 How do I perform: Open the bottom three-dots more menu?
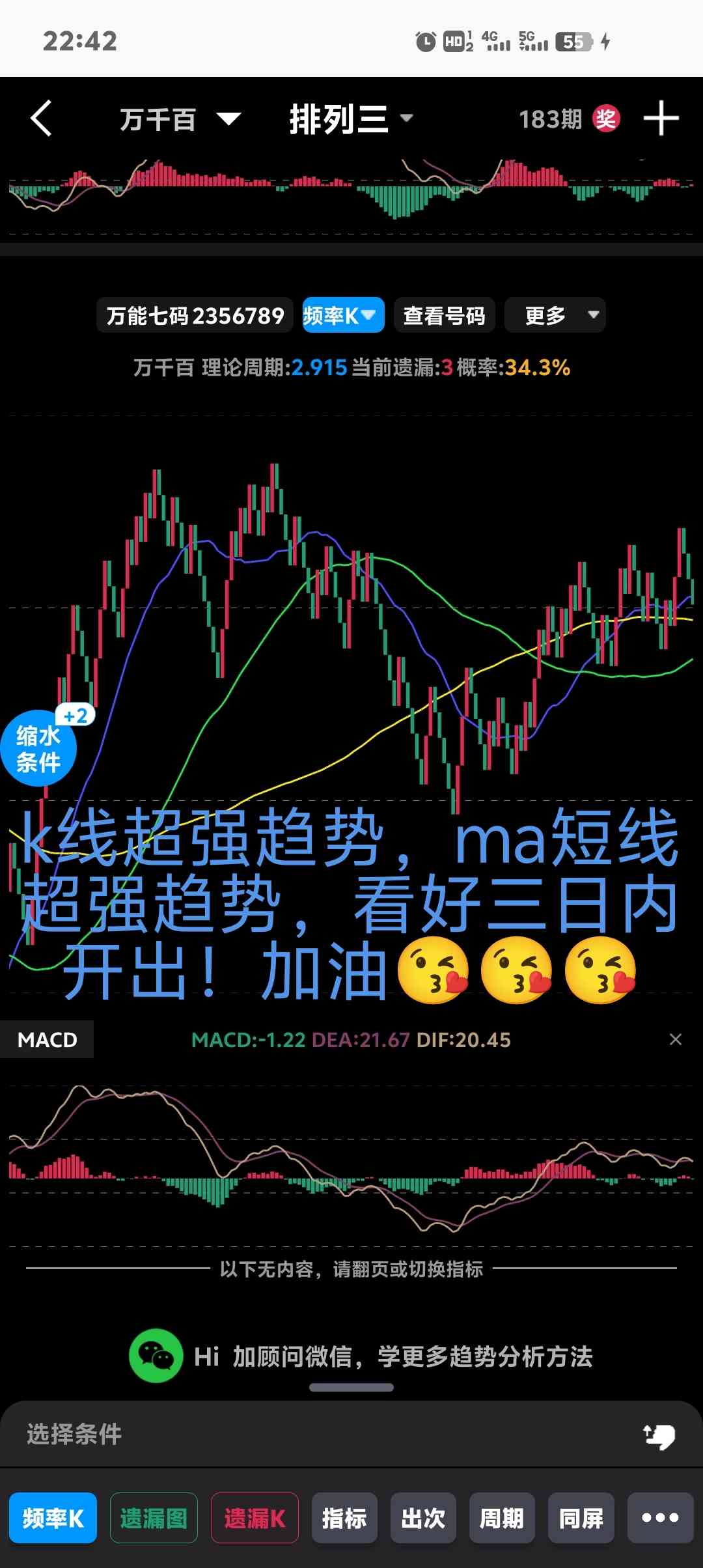click(659, 1519)
